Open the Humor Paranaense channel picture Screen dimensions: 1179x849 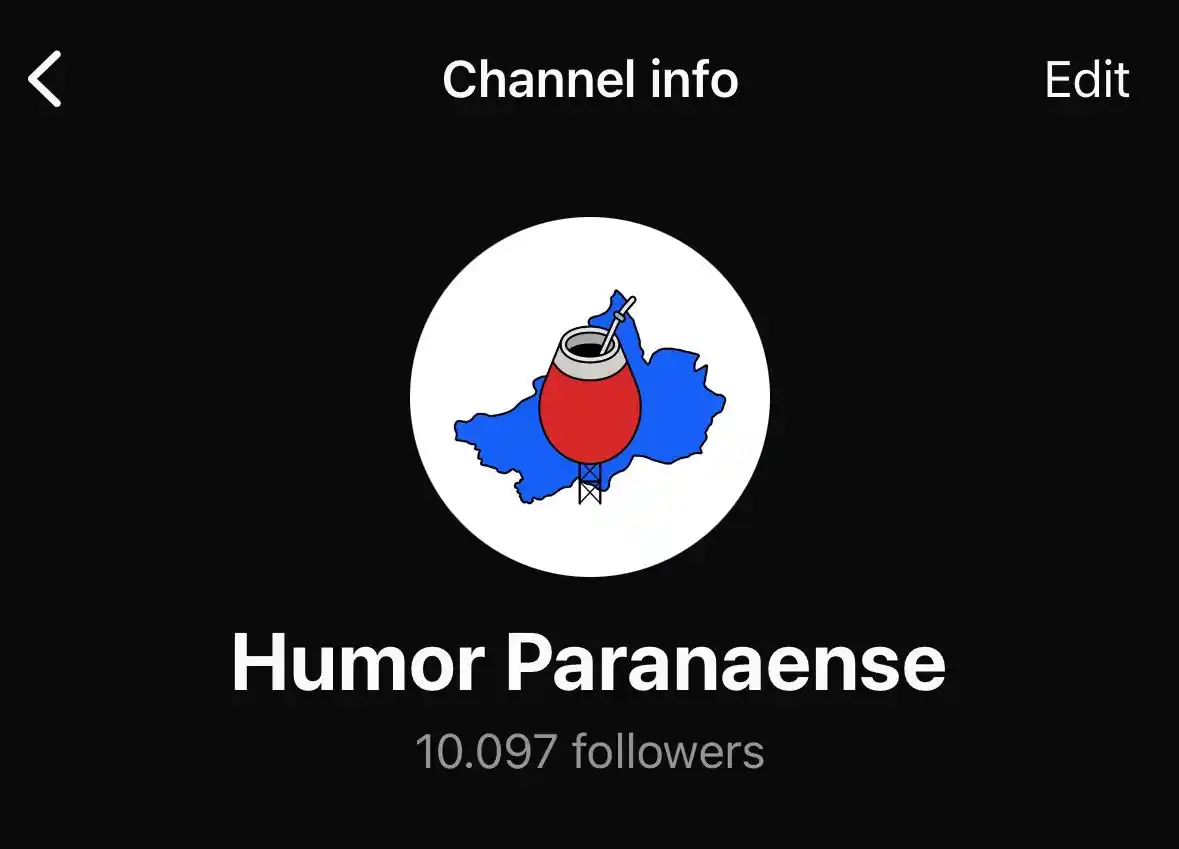click(589, 397)
